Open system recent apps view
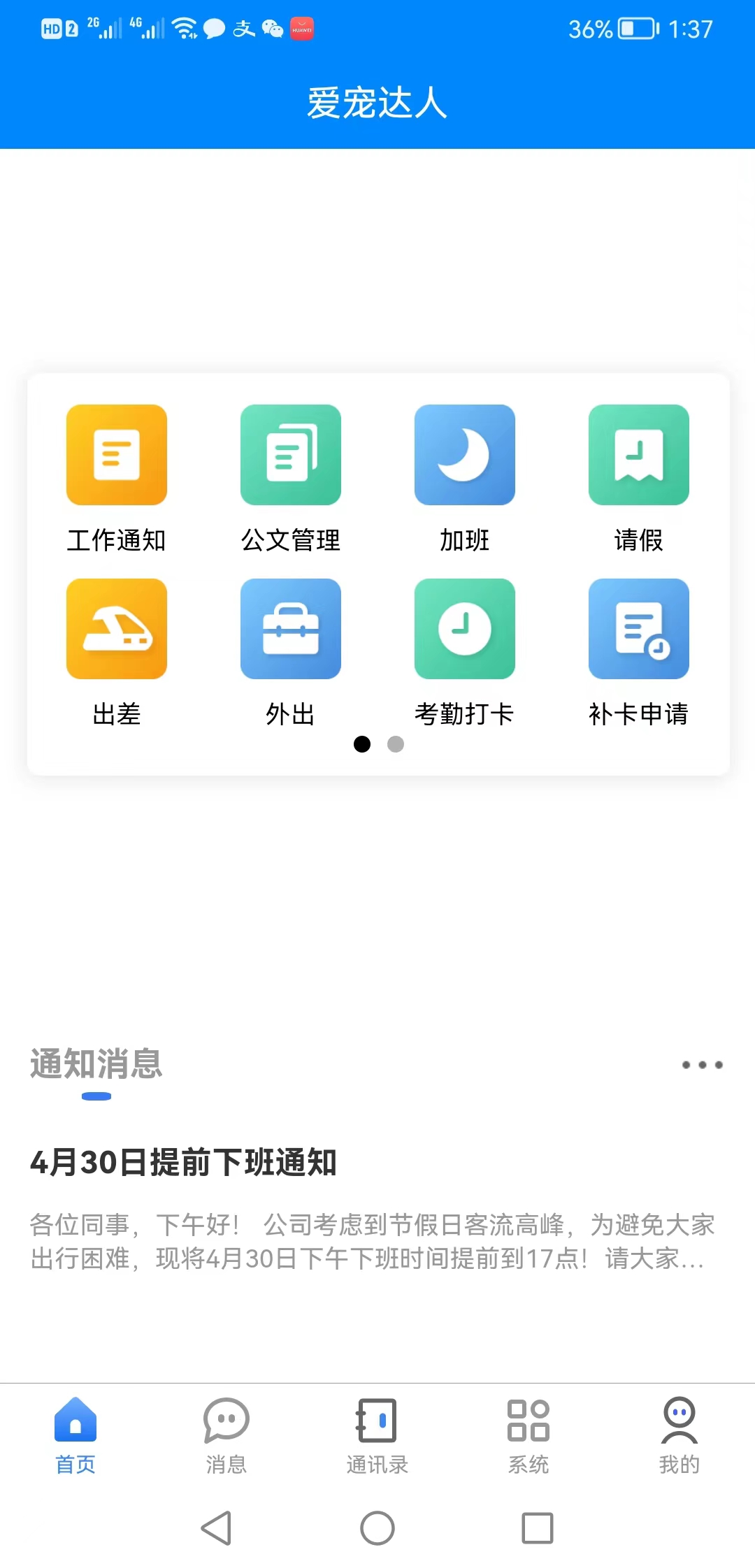This screenshot has height=1568, width=755. pyautogui.click(x=538, y=1528)
